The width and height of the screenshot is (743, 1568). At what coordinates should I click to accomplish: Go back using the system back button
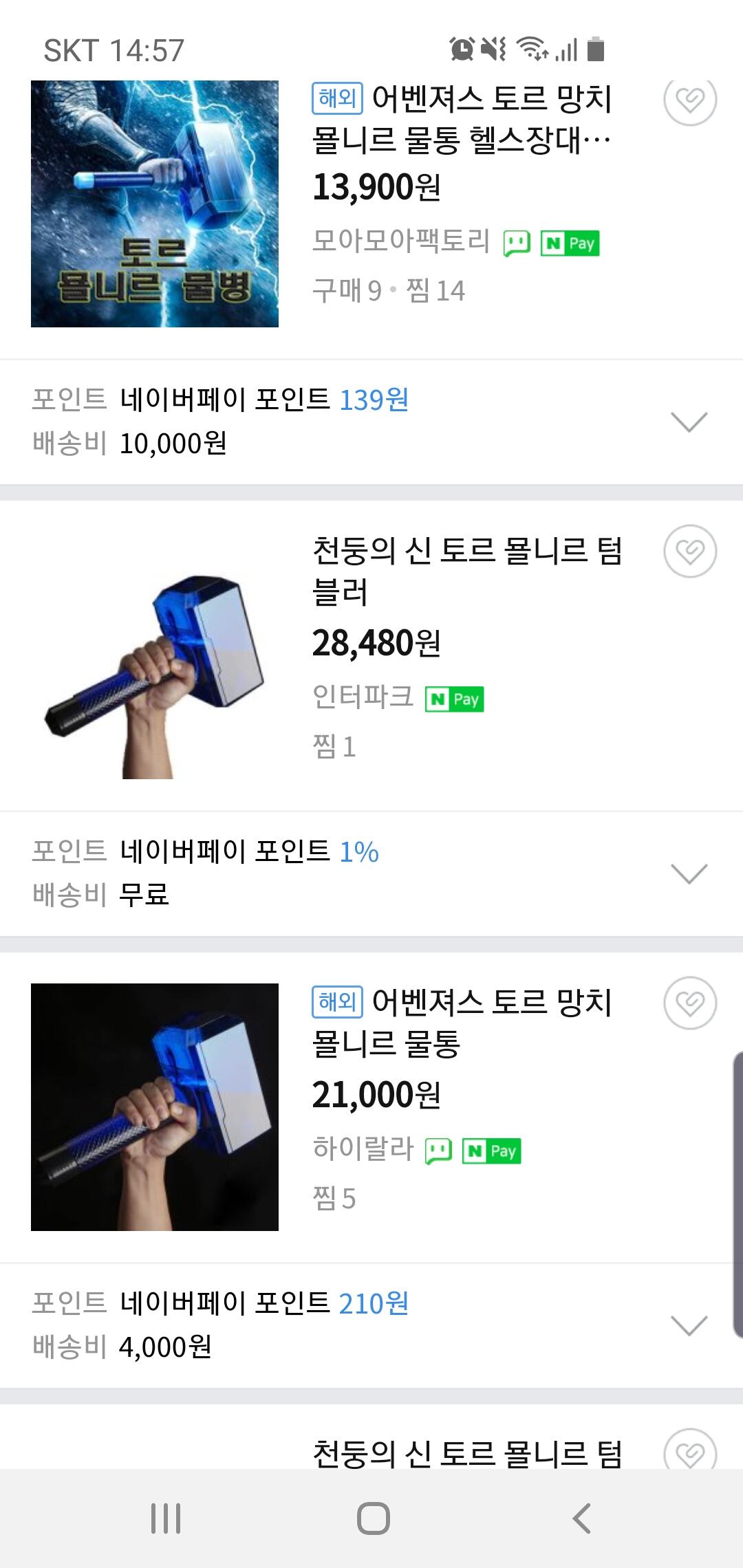coord(582,1518)
